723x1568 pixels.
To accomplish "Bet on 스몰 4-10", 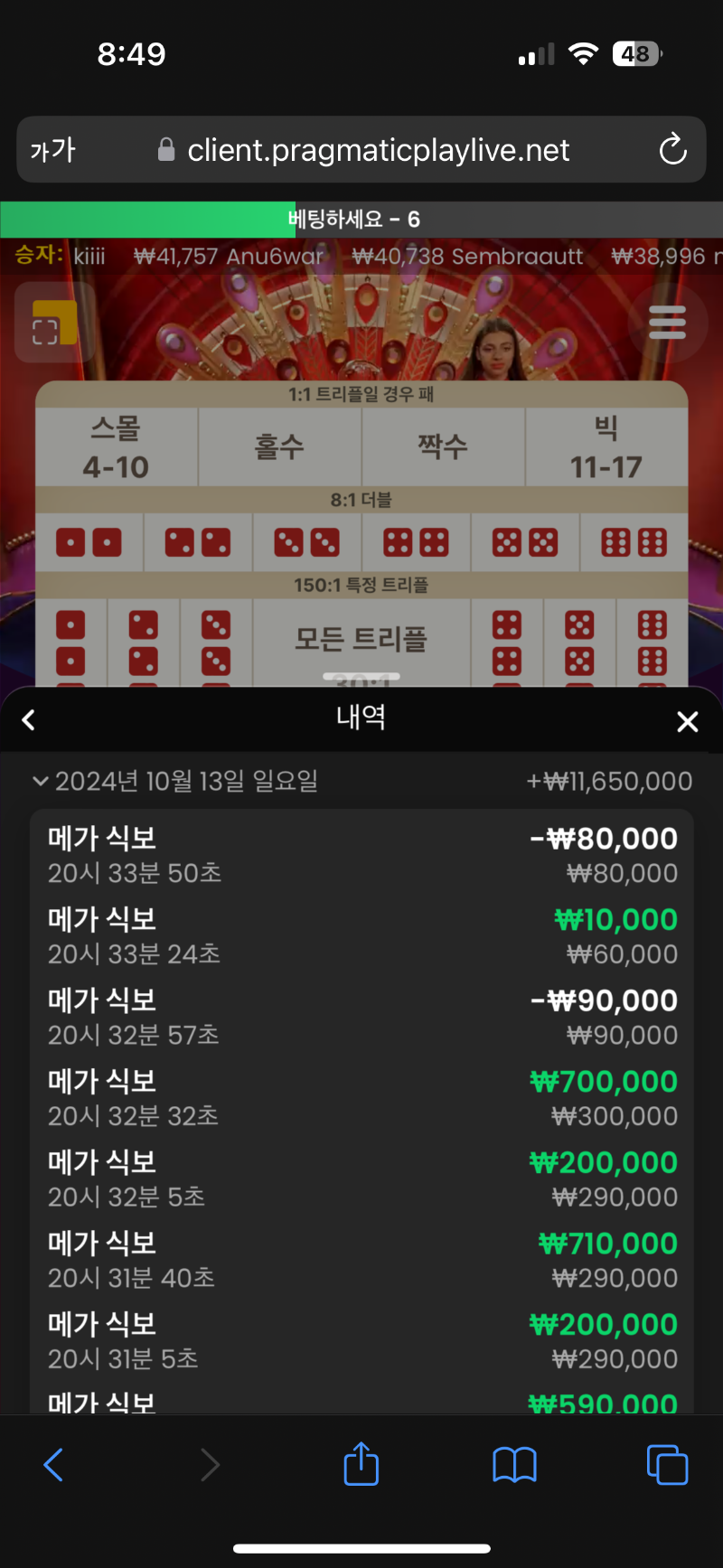I will pos(116,447).
